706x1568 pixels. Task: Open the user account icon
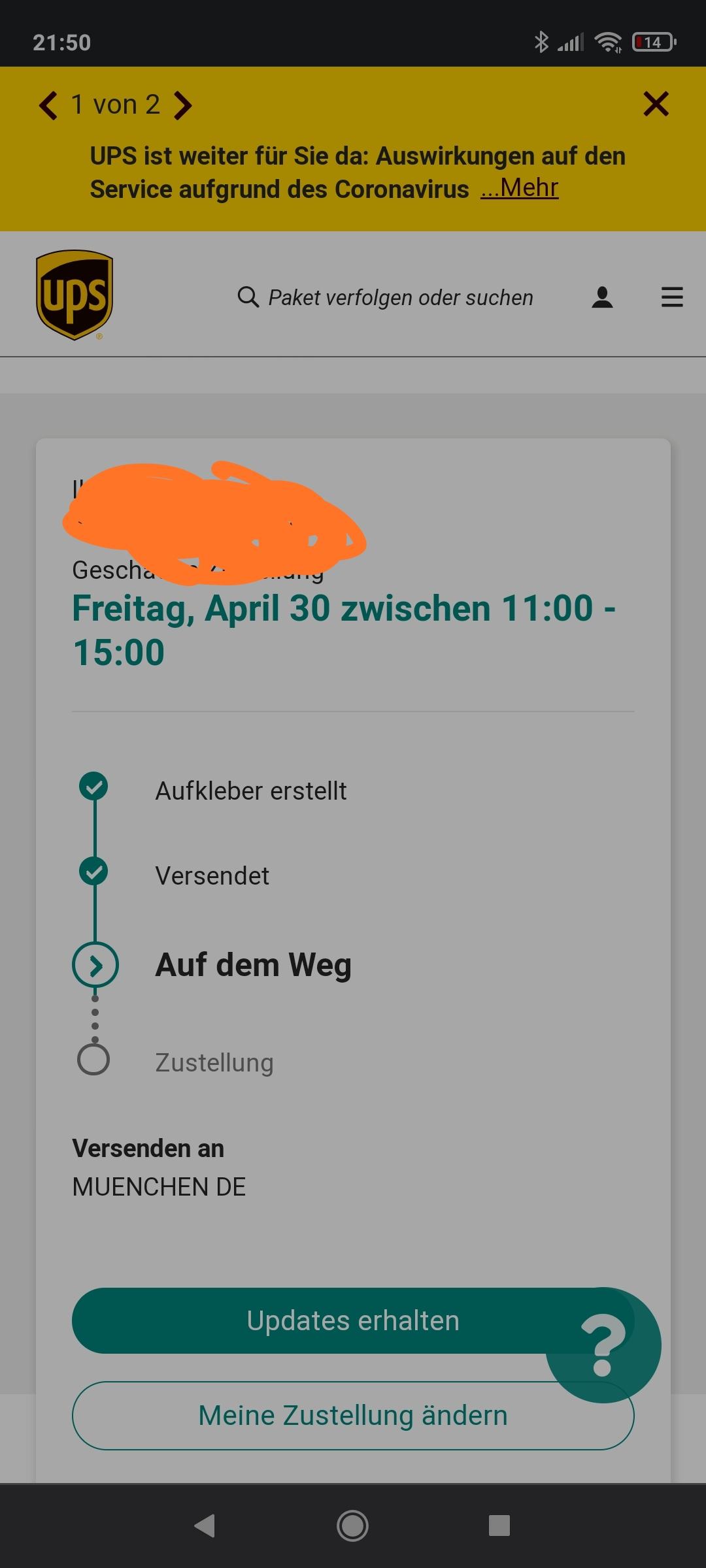click(602, 297)
